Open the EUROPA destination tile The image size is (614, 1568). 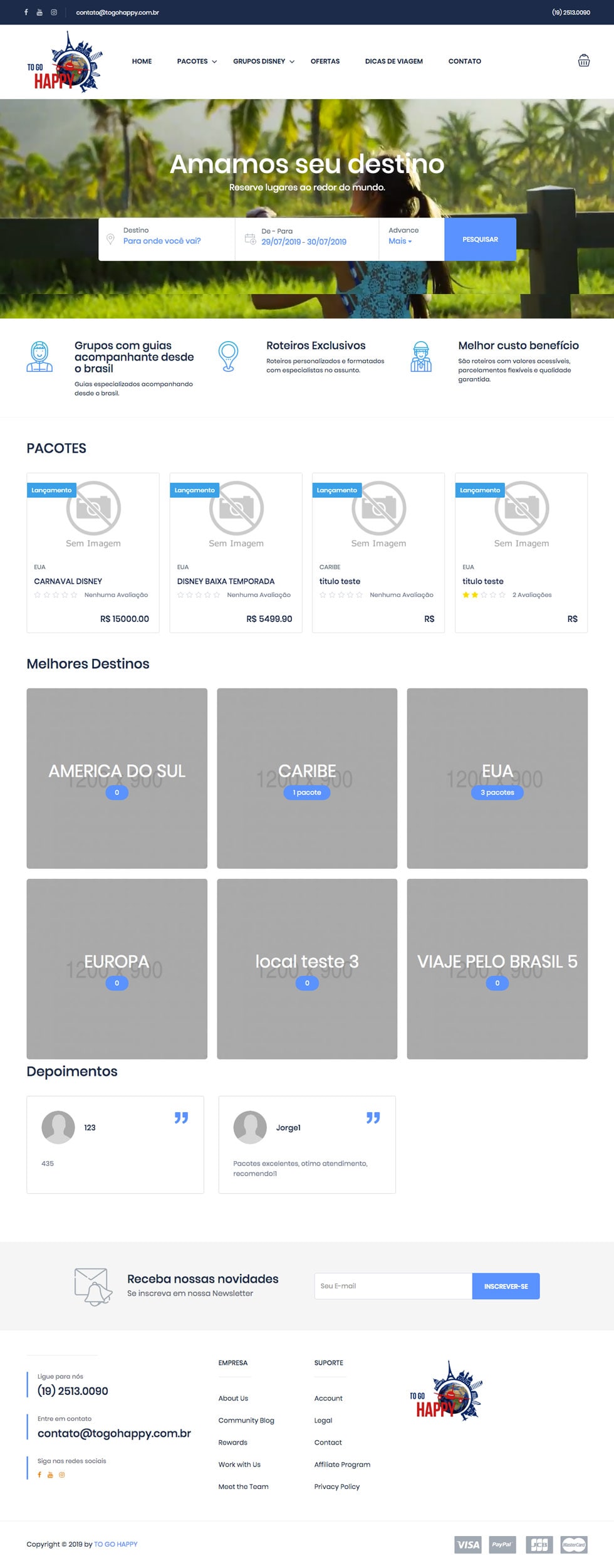[117, 969]
